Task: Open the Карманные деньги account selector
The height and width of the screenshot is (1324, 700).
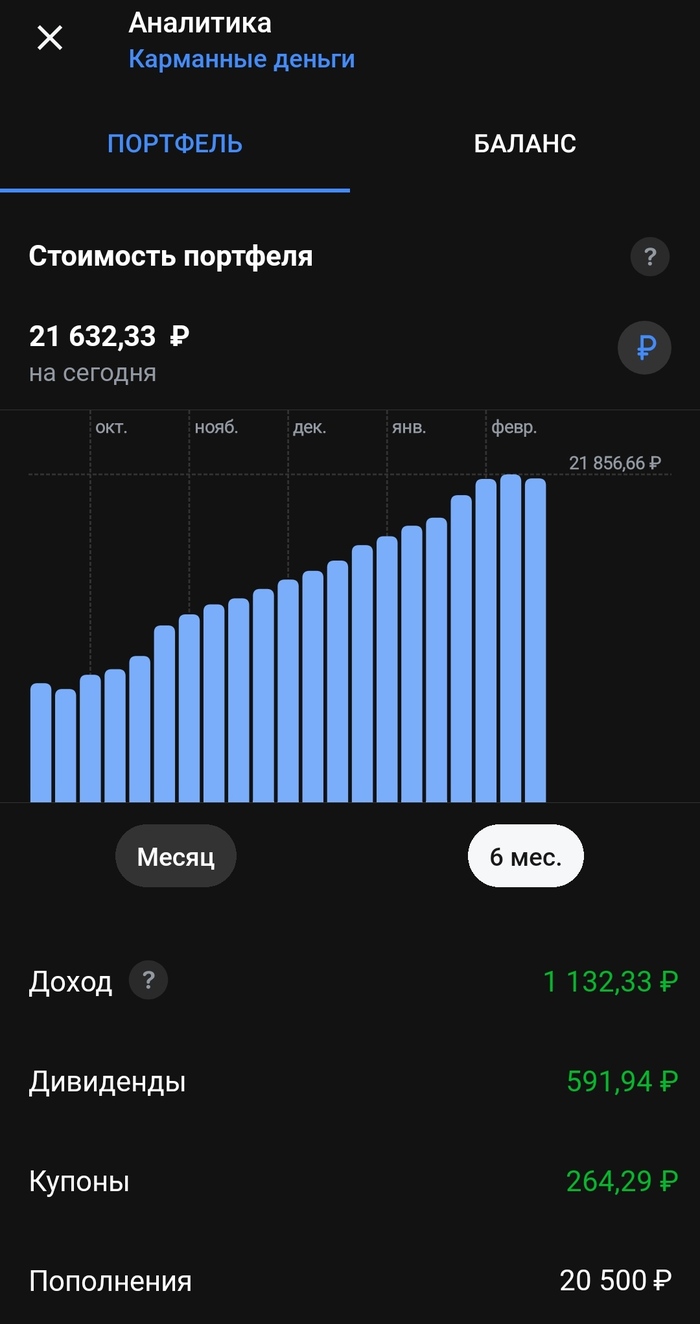Action: point(241,59)
